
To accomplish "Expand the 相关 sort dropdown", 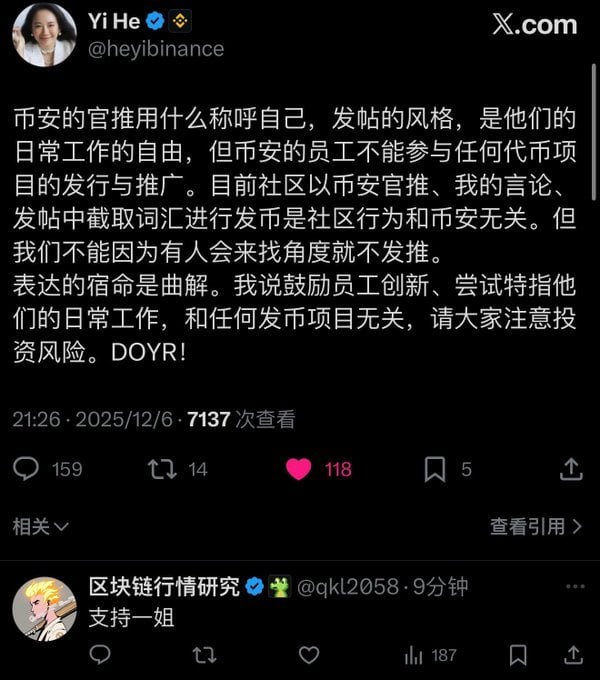I will pos(41,526).
